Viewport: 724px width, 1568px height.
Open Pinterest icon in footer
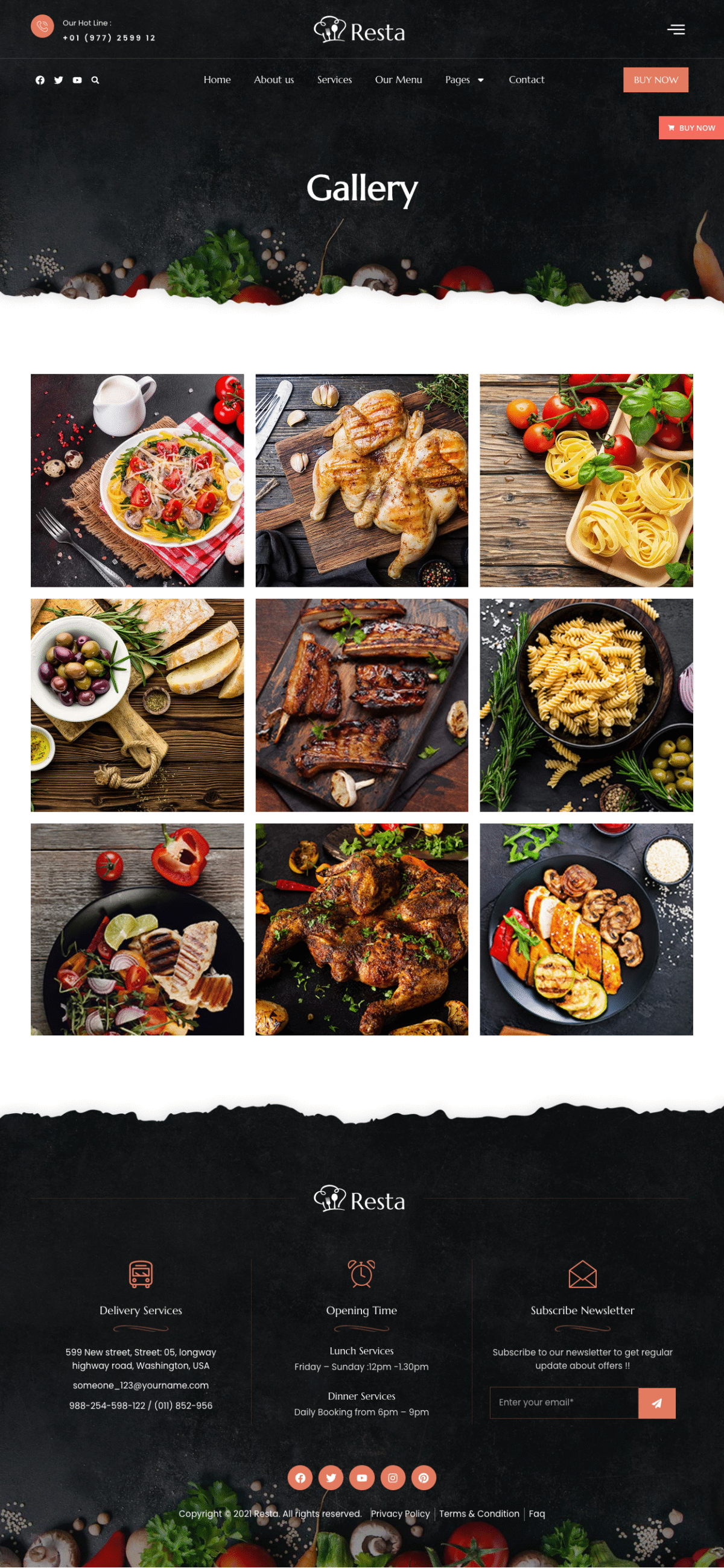coord(424,1478)
